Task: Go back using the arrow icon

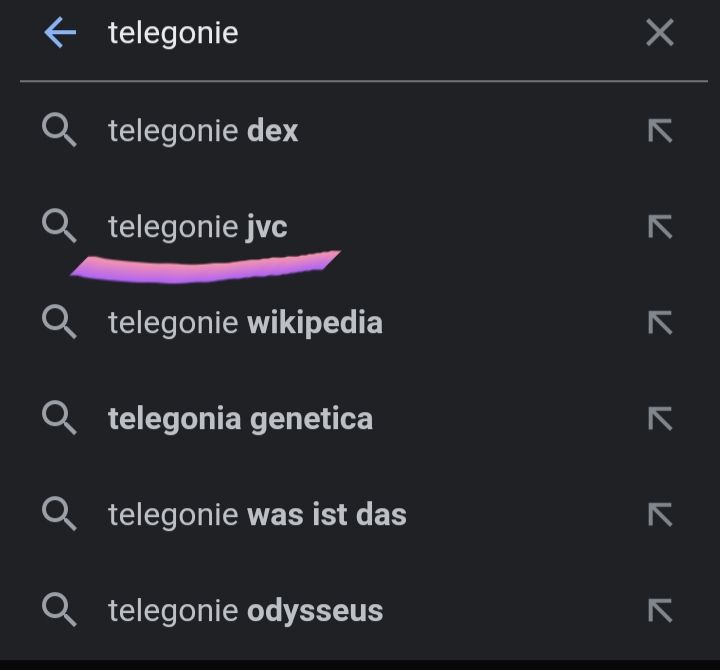Action: [x=60, y=33]
